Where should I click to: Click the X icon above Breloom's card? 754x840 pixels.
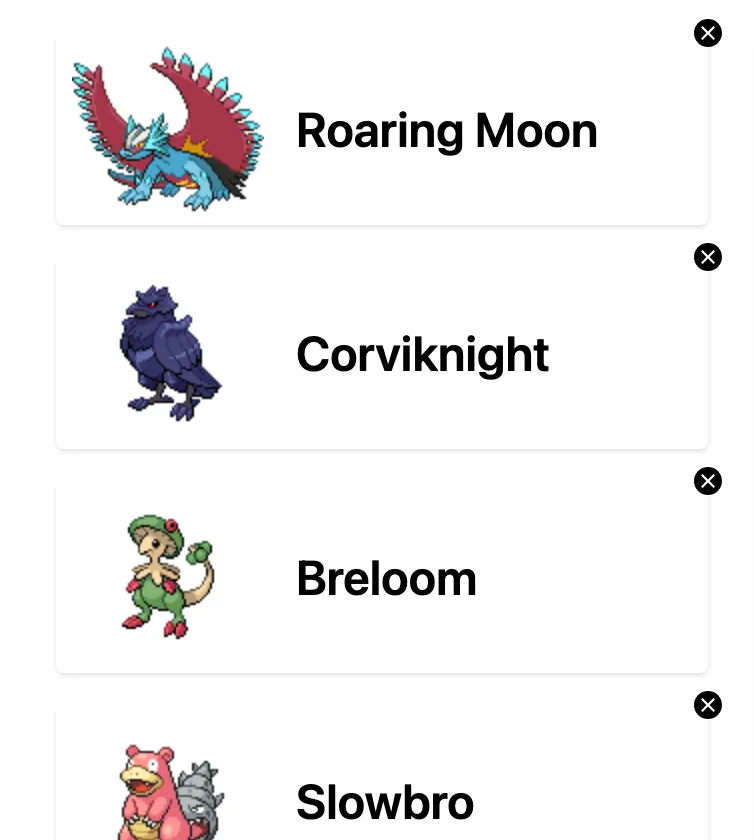pyautogui.click(x=708, y=481)
